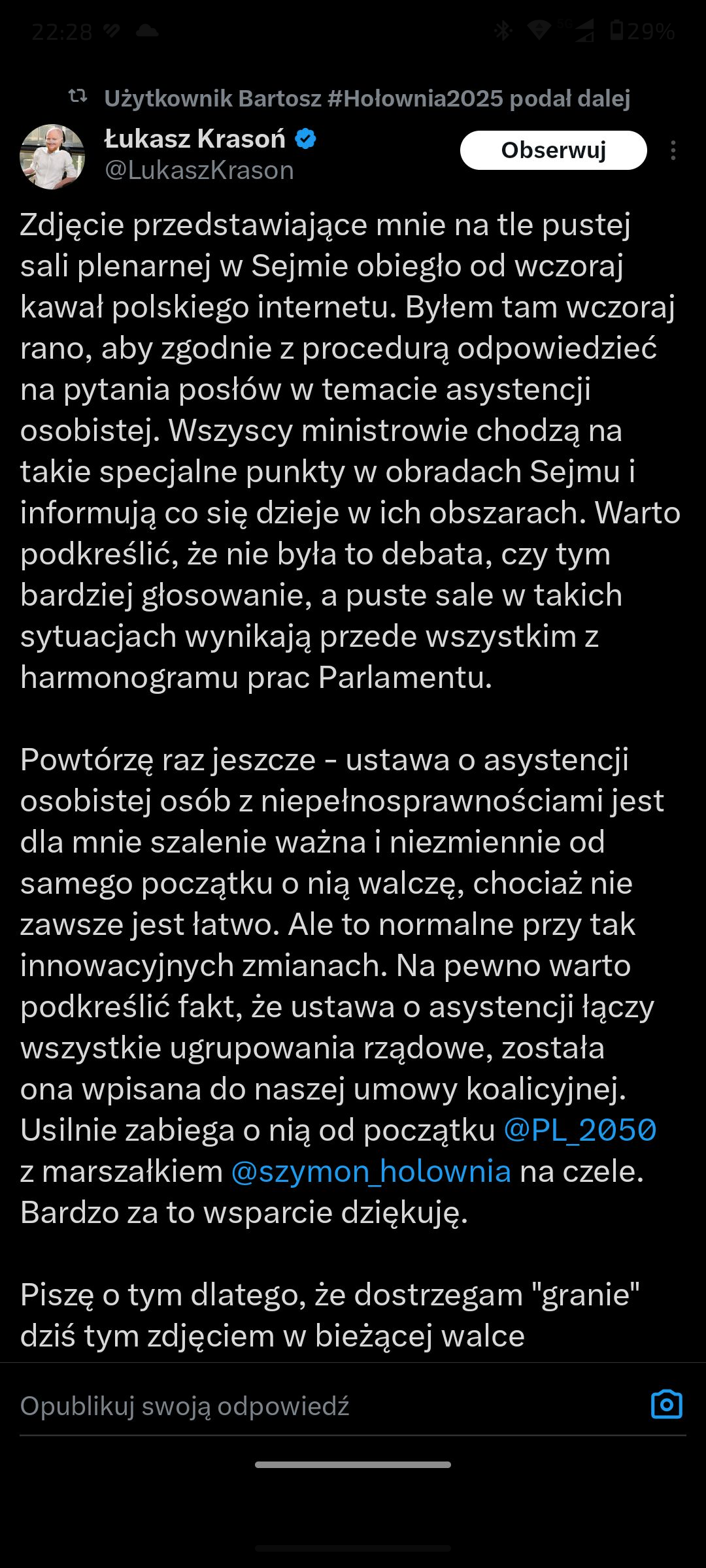The height and width of the screenshot is (1568, 706).
Task: Open the tweet's three-dot overflow menu
Action: click(673, 151)
